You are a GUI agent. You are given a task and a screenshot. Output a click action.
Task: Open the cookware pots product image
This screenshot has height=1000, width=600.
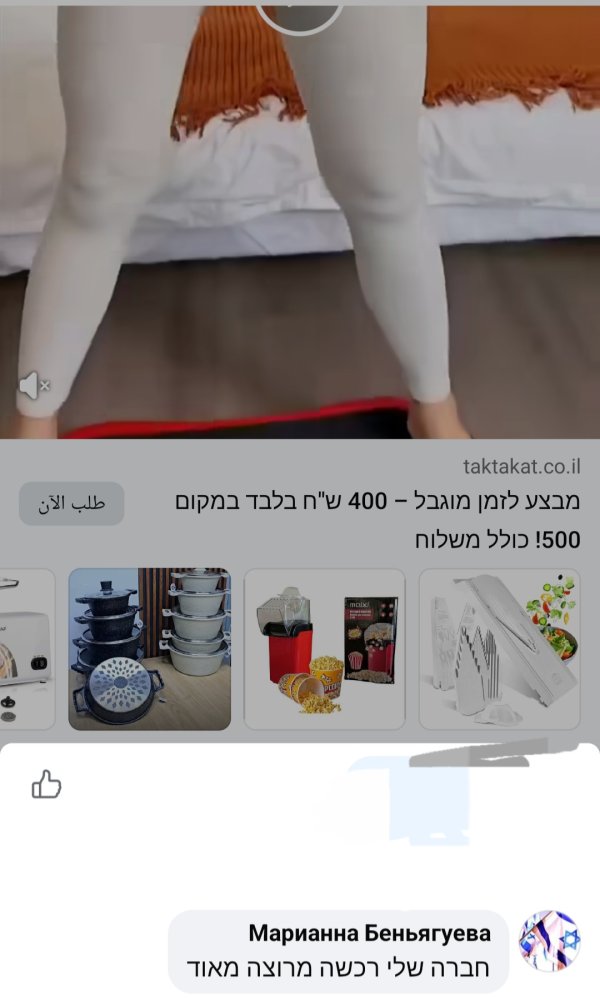[150, 649]
